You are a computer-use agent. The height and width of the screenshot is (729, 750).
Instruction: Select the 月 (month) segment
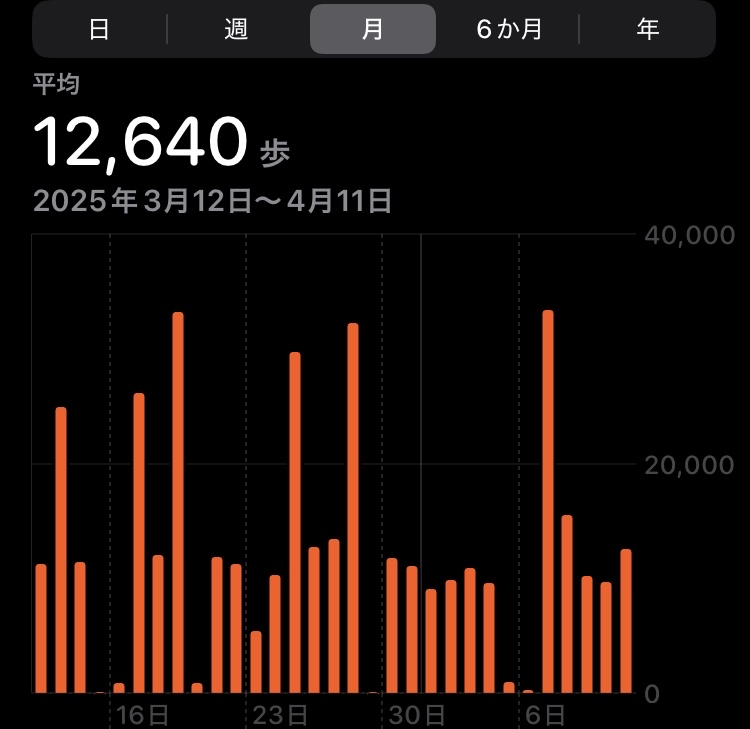(372, 29)
